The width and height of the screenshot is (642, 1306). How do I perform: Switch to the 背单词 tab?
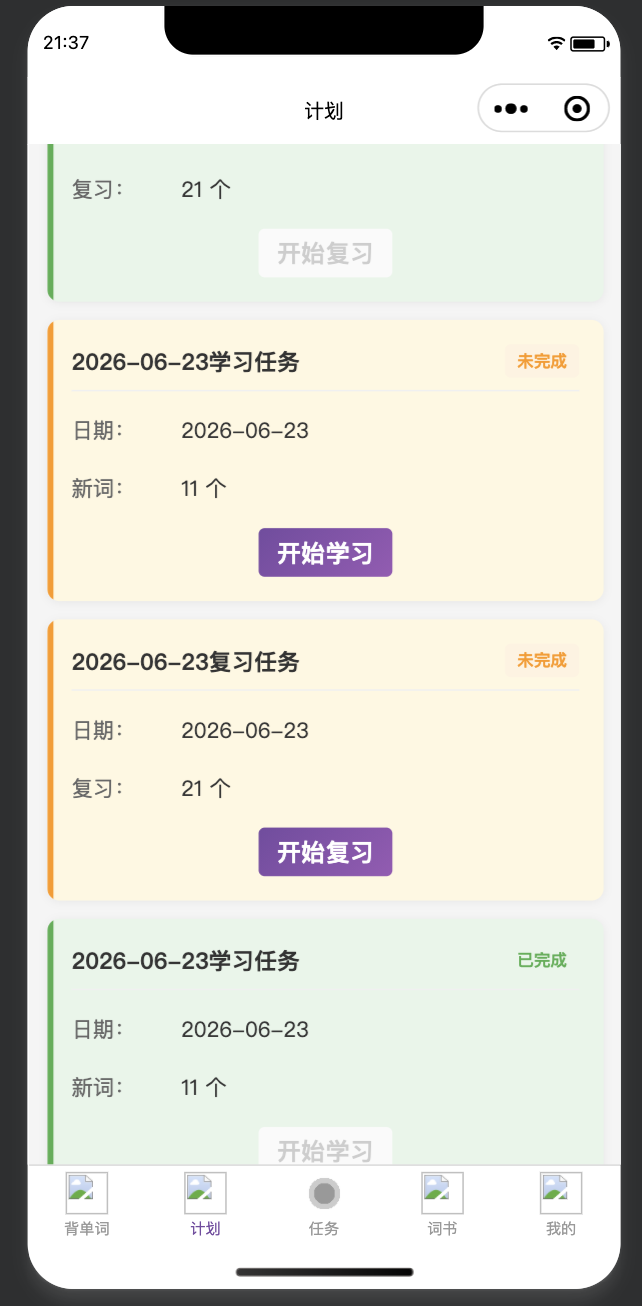tap(87, 1205)
